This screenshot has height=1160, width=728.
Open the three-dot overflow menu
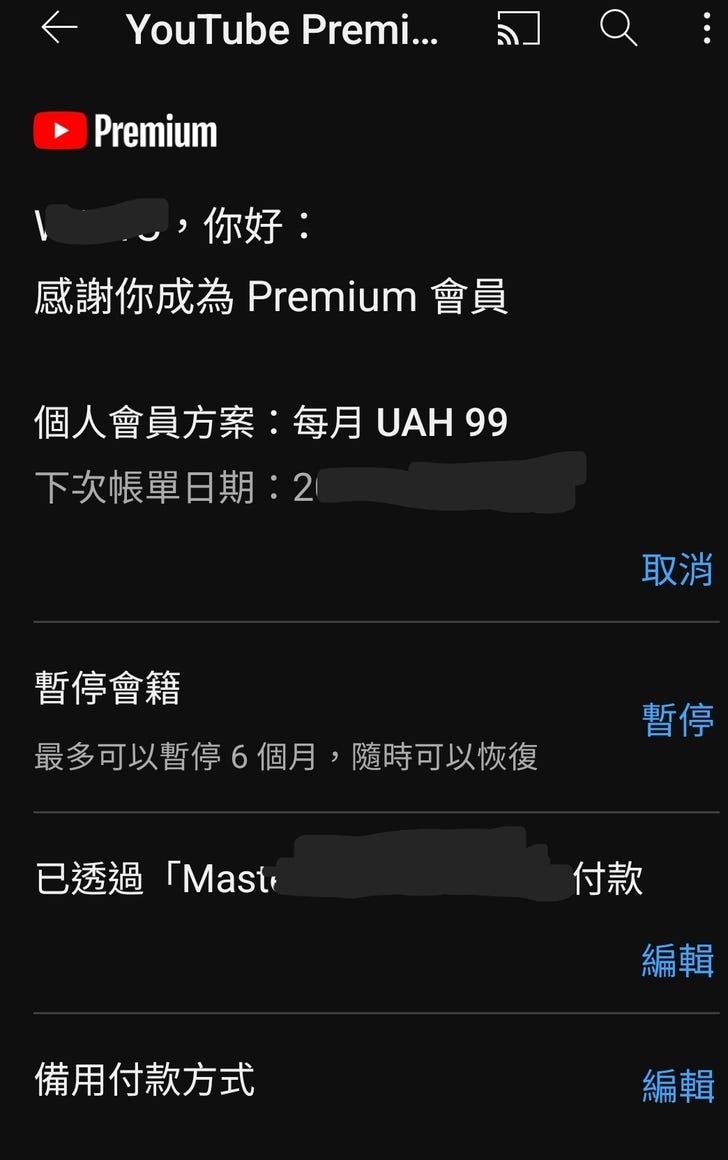tap(706, 29)
